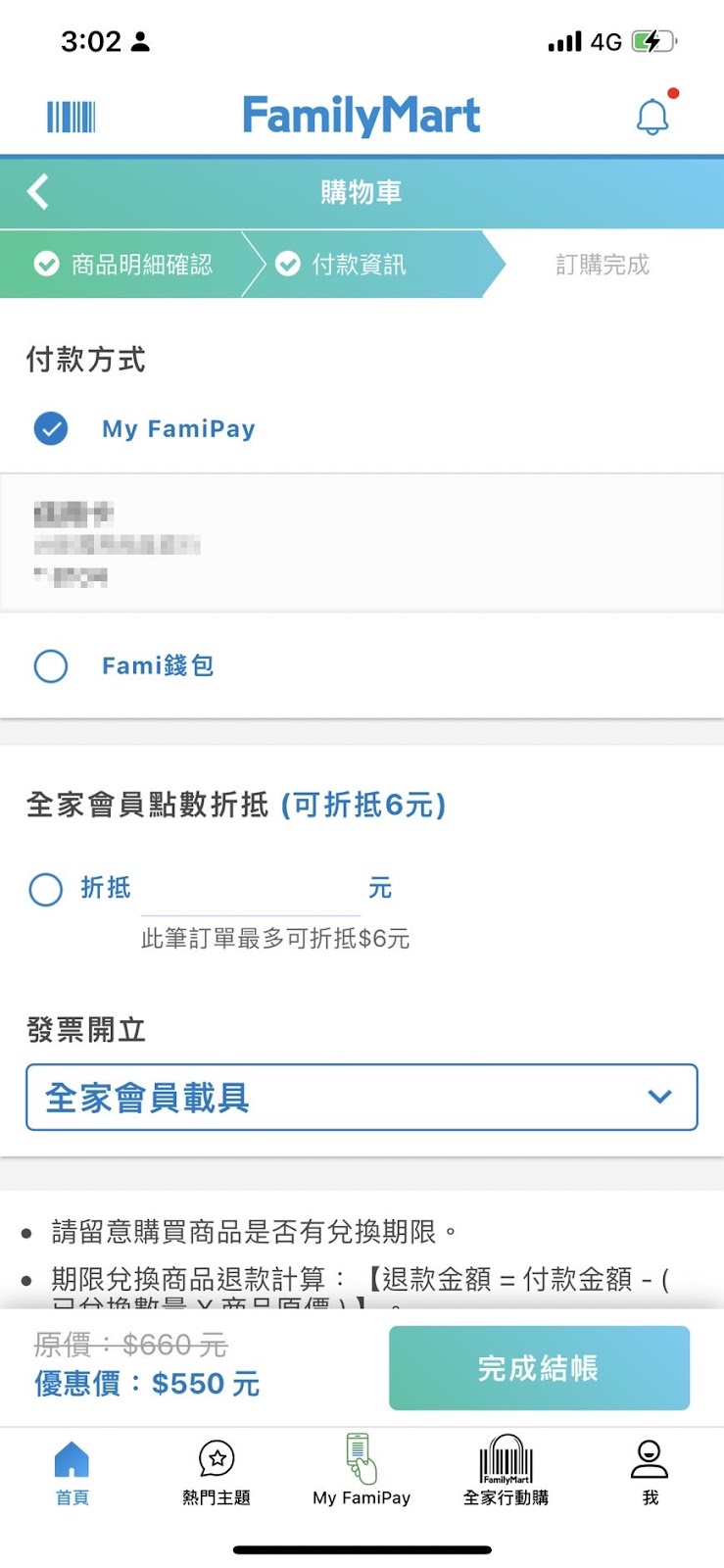This screenshot has width=724, height=1568.
Task: Open the My FamiPay tab
Action: click(x=362, y=1472)
